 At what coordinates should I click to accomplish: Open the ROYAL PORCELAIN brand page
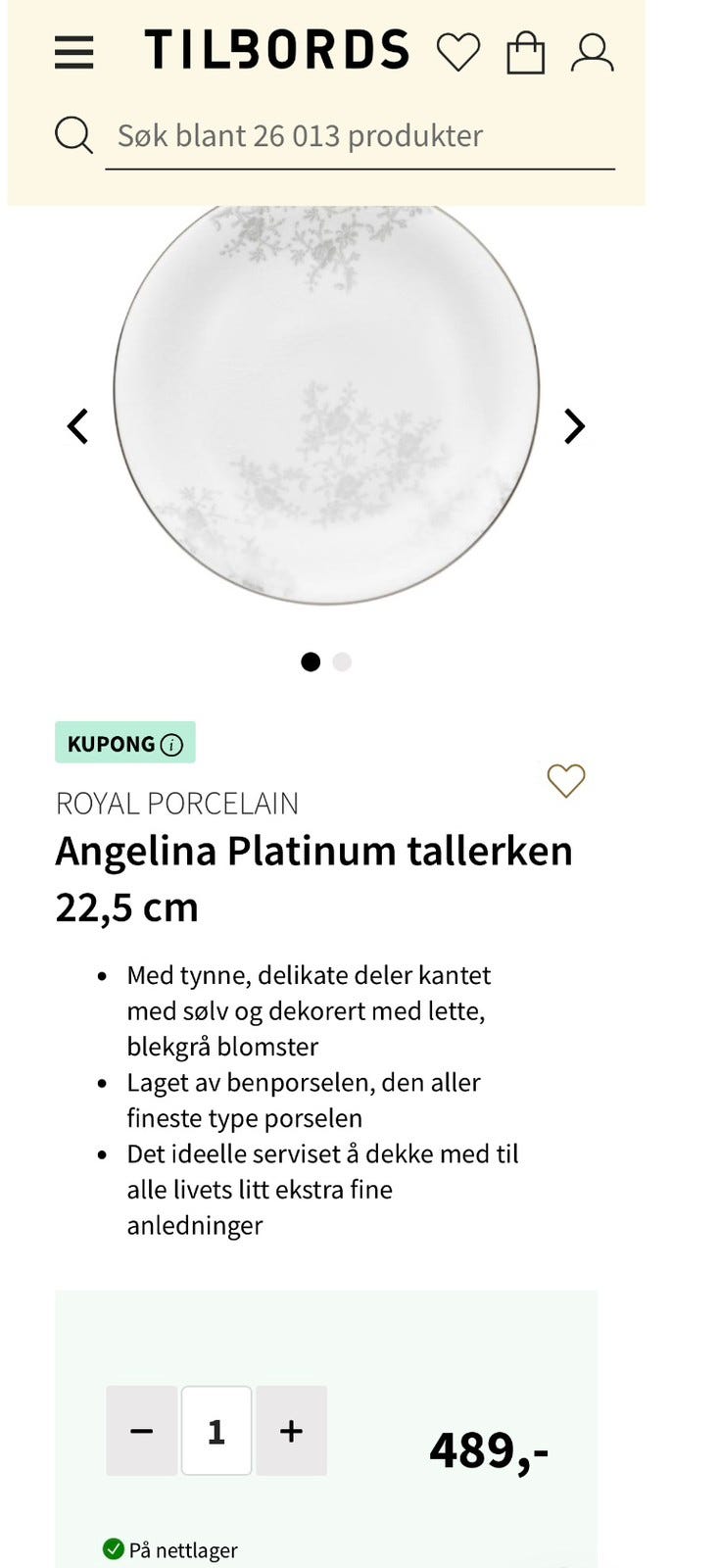click(x=177, y=804)
